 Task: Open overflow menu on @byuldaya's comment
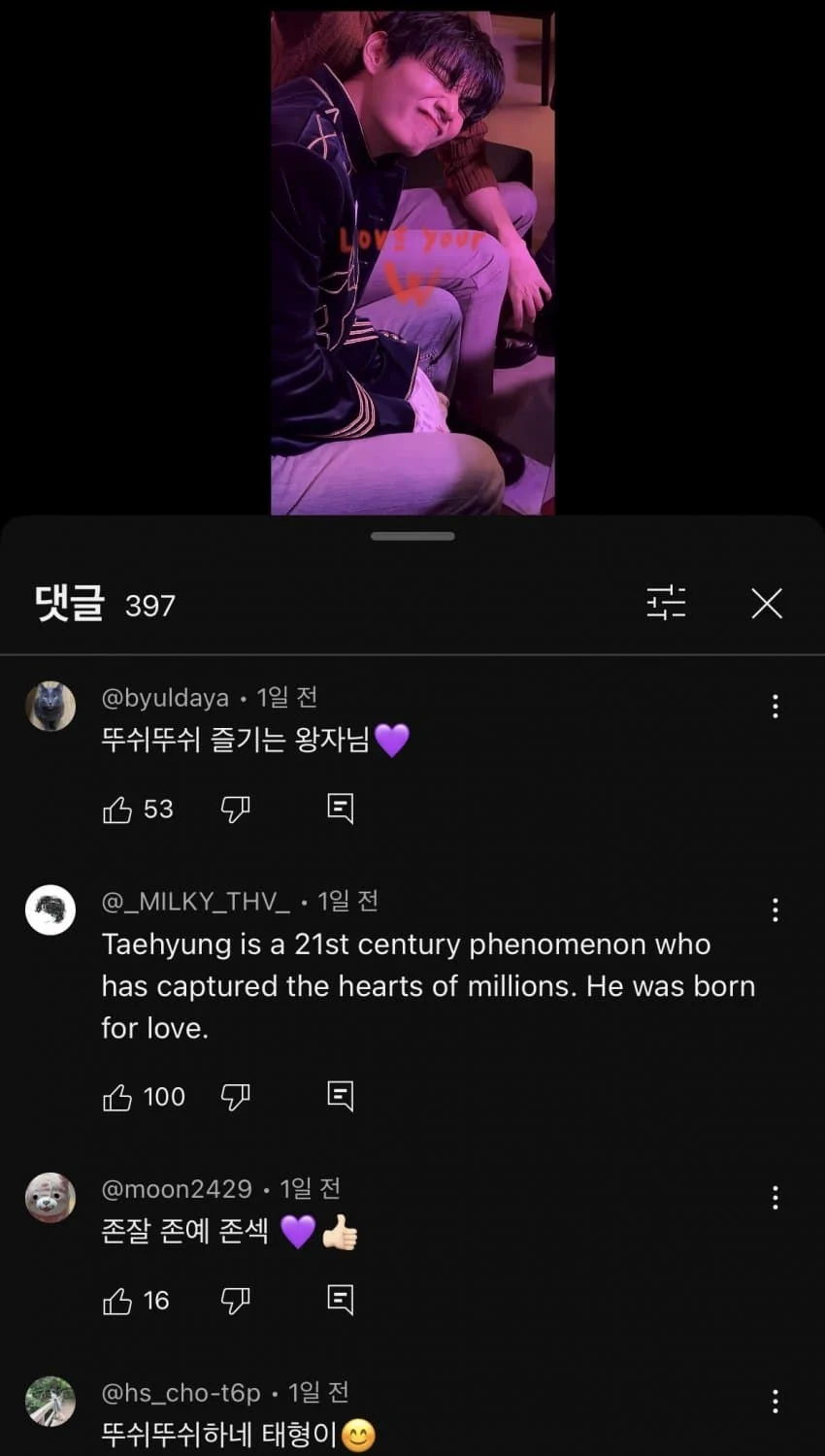click(775, 707)
